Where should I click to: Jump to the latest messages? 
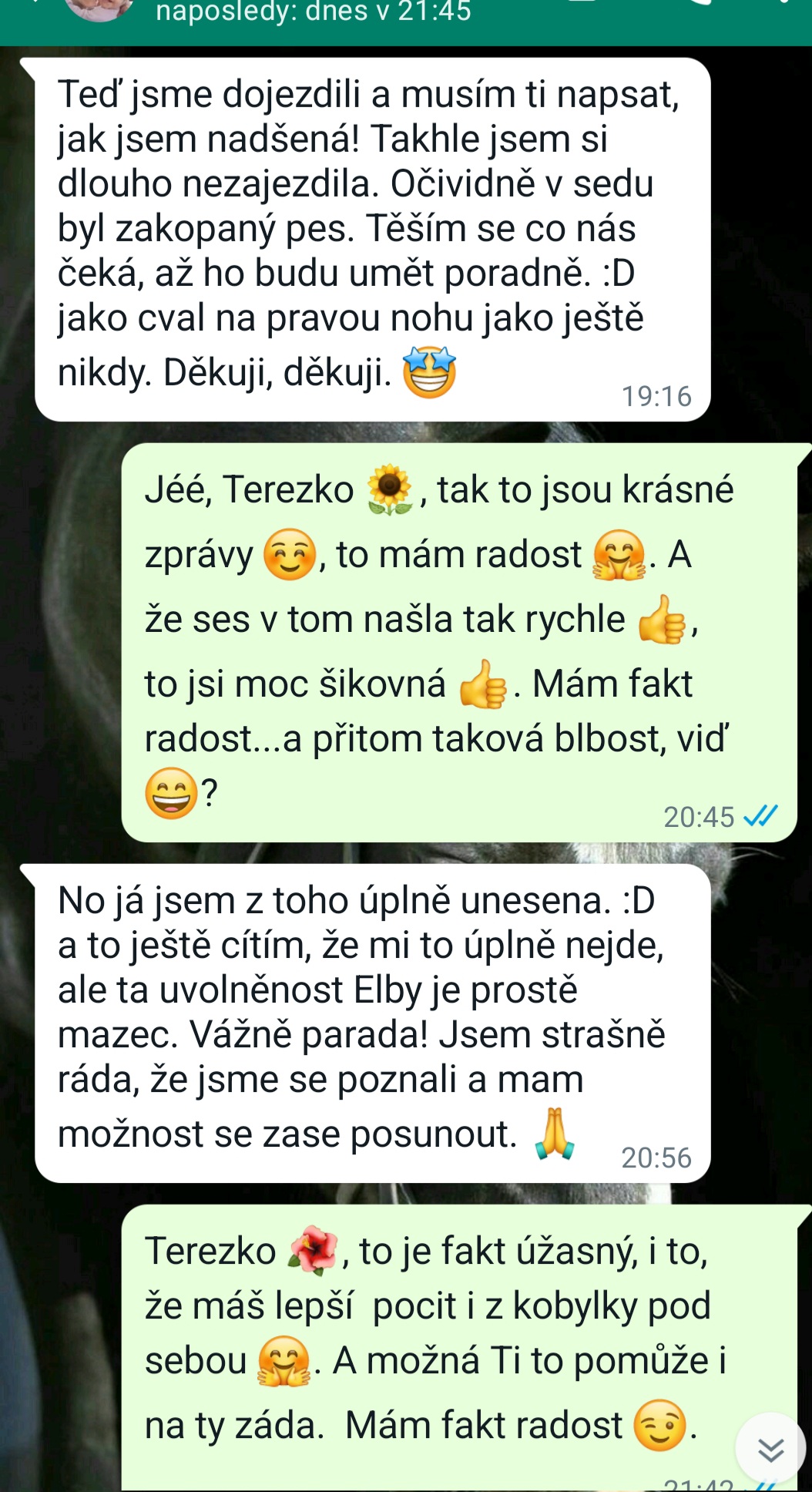pos(770,1449)
